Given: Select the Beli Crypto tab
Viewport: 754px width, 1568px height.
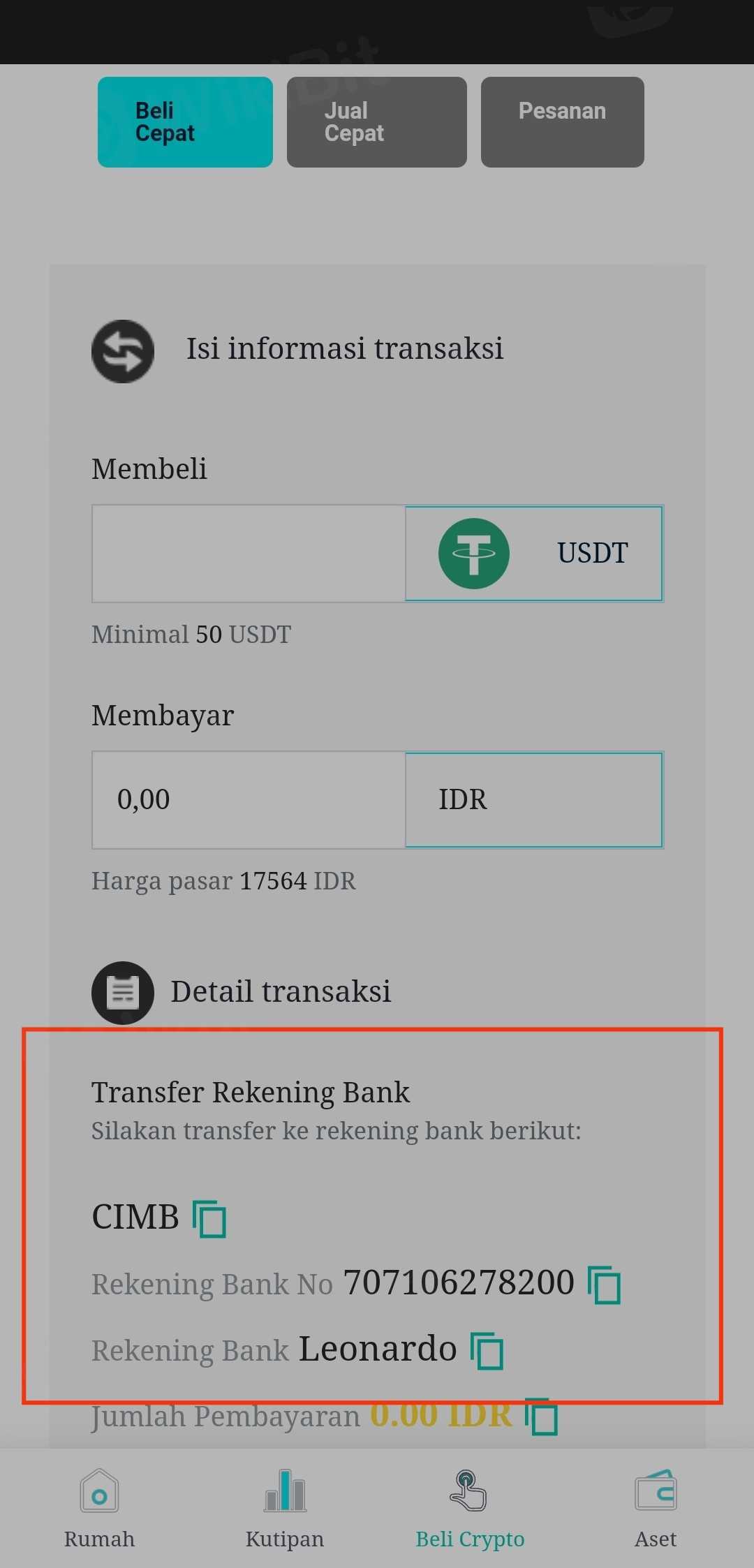Looking at the screenshot, I should click(470, 1508).
